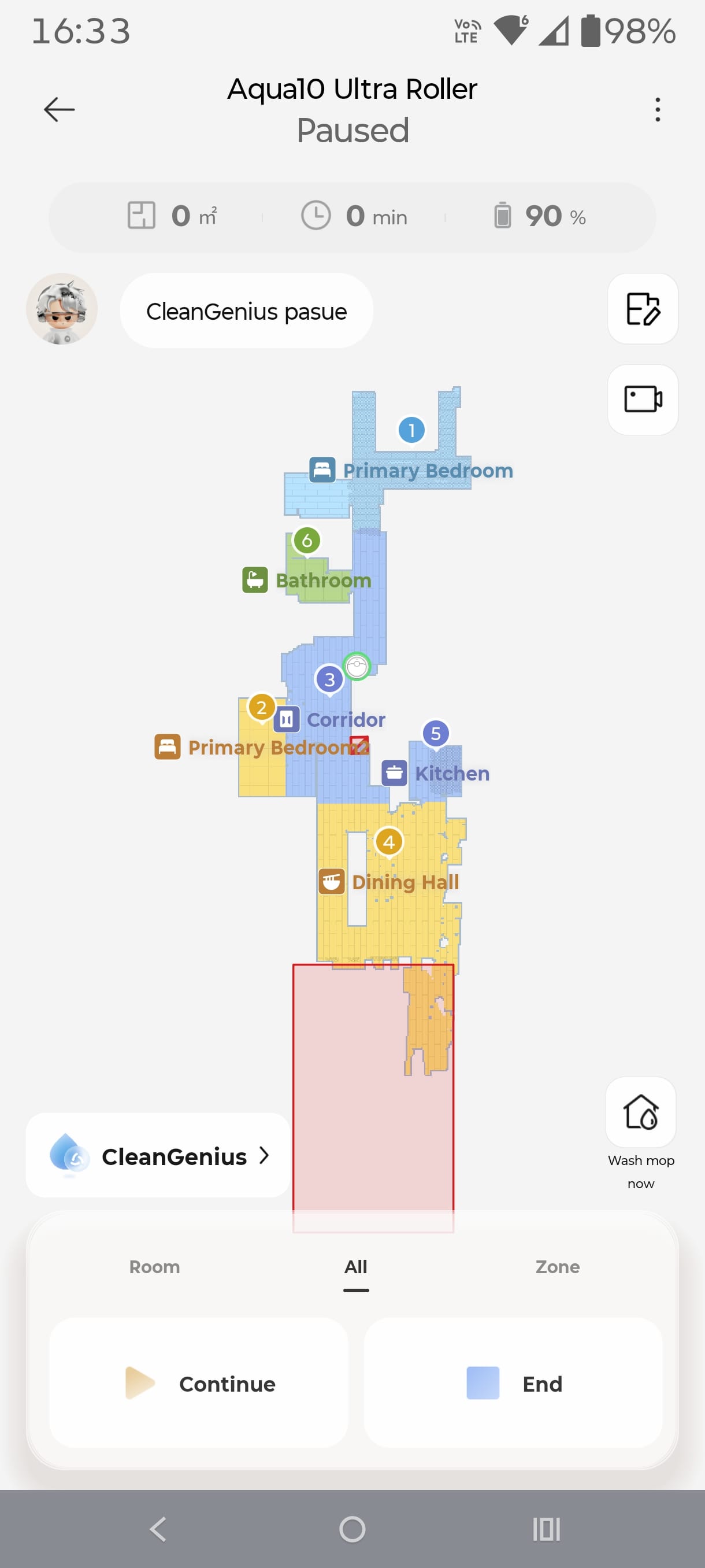Screen dimensions: 705x1568
Task: Open CleanGenius mode settings
Action: point(158,1155)
